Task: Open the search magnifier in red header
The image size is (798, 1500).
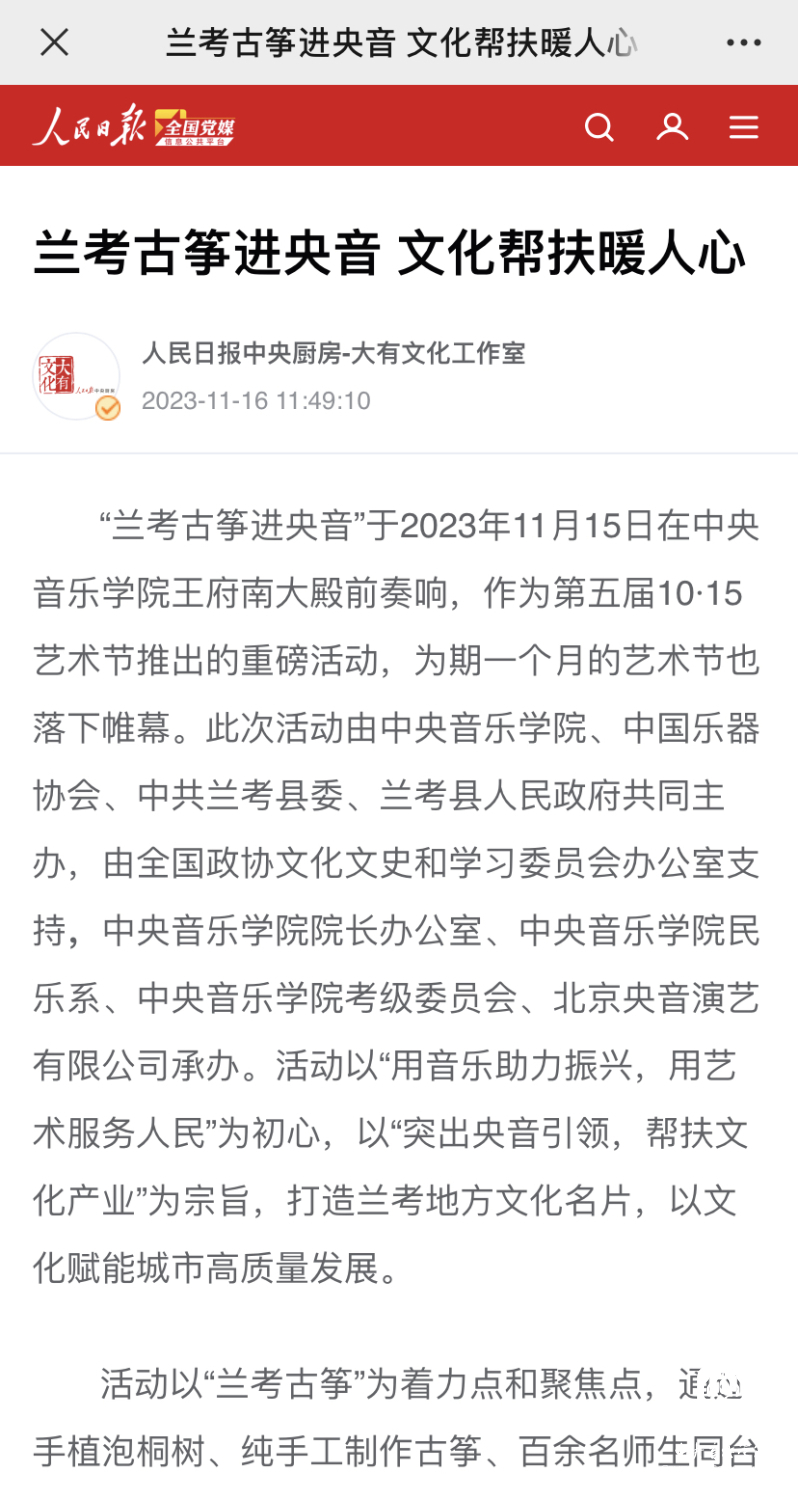Action: point(599,127)
